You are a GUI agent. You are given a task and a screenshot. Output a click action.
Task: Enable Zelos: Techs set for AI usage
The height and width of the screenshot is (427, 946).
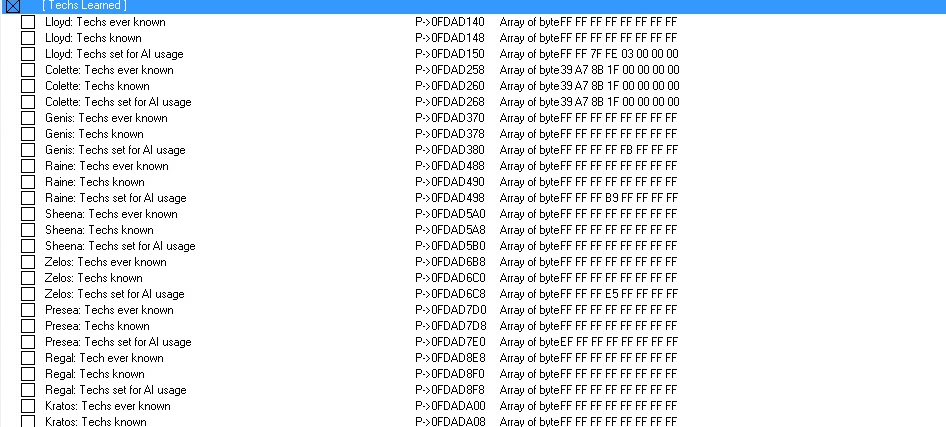coord(28,294)
